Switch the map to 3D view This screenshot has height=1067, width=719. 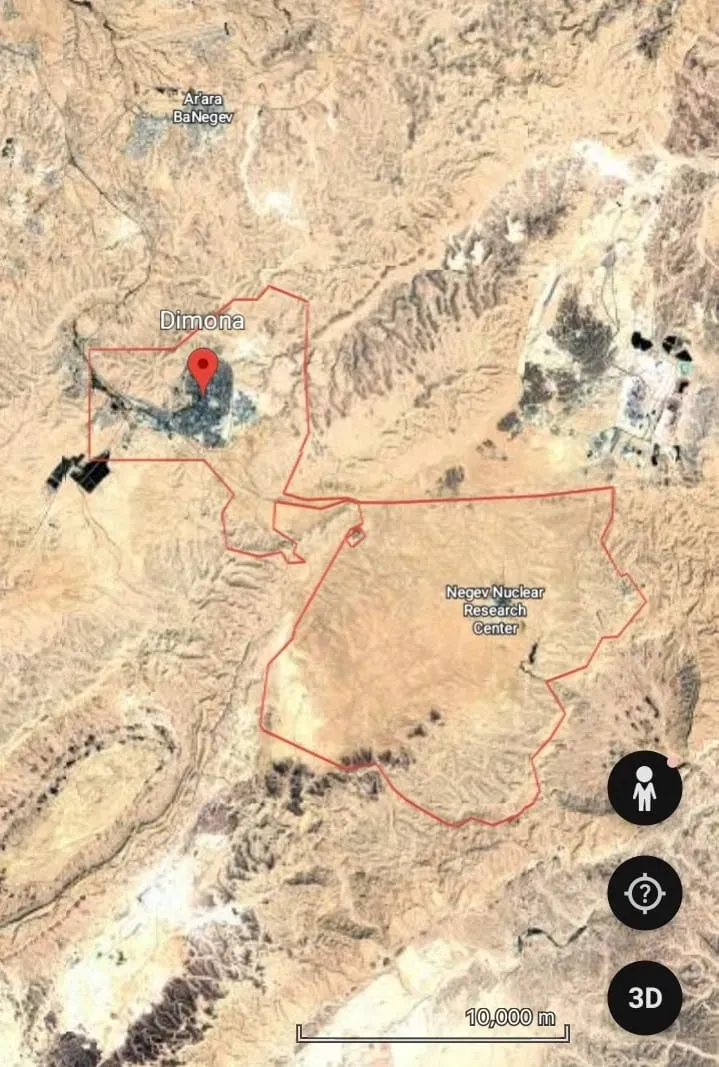coord(645,997)
